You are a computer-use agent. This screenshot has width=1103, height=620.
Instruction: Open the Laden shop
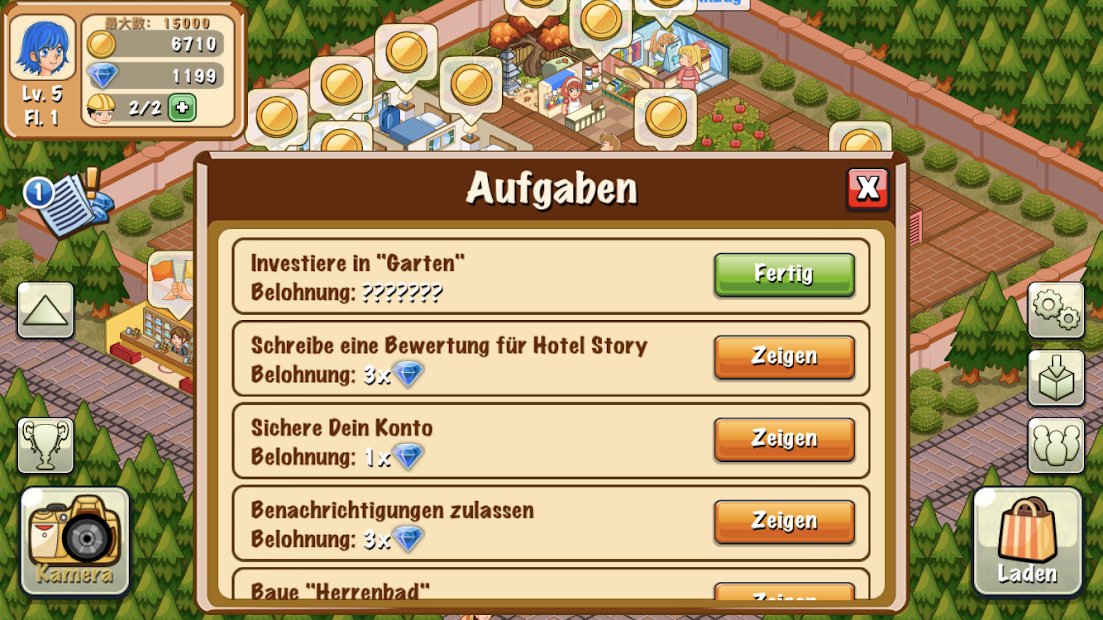point(1027,541)
